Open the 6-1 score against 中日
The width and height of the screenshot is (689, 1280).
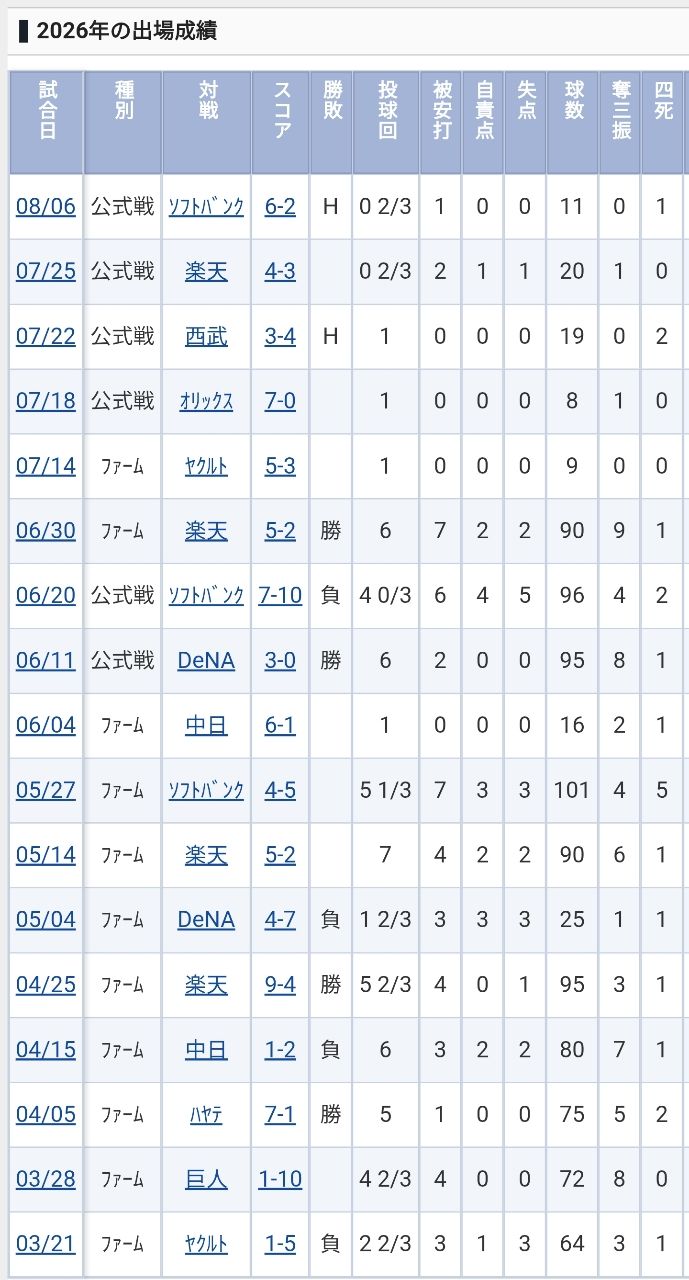click(280, 725)
